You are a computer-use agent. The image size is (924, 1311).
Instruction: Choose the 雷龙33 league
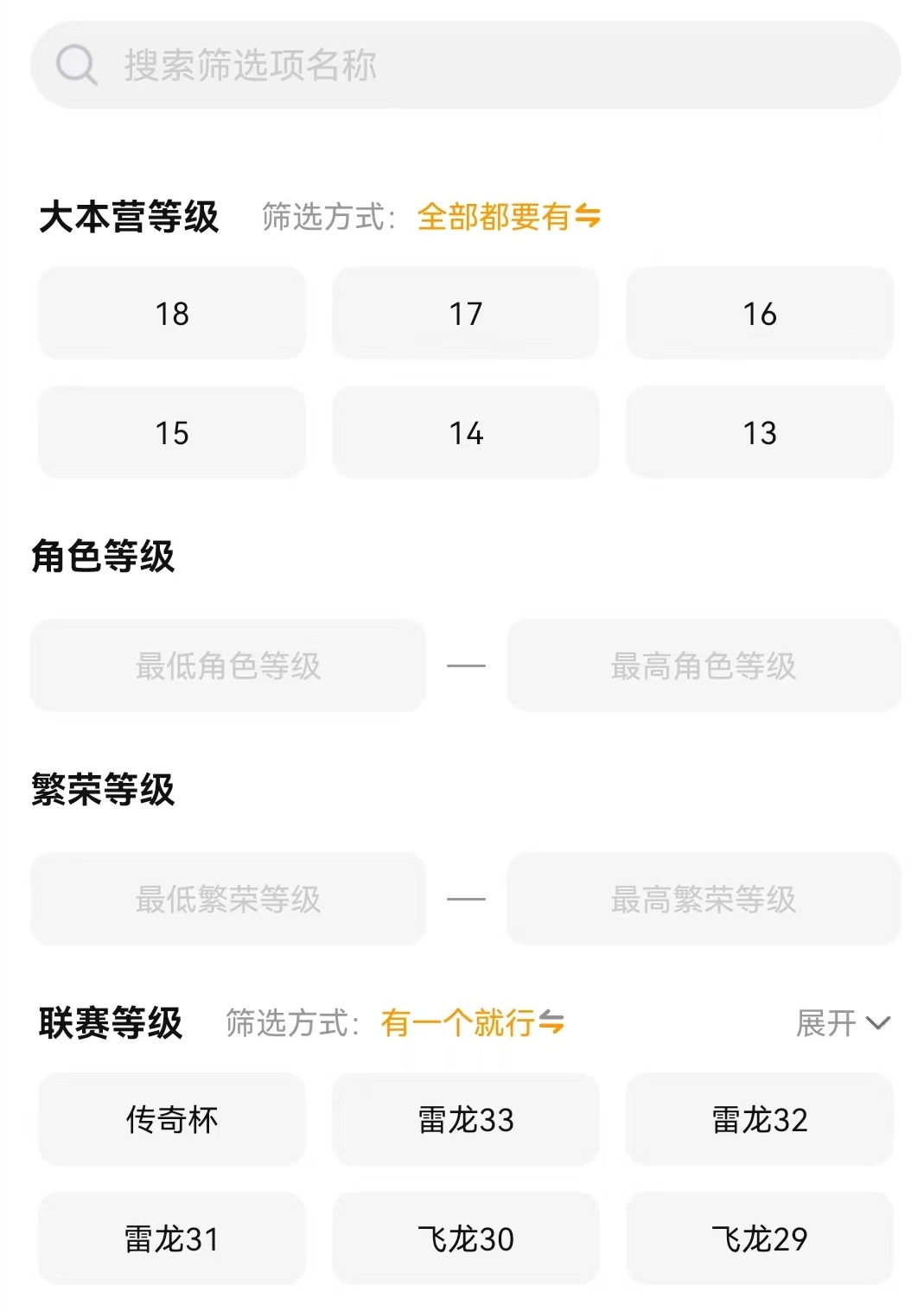[x=466, y=1120]
